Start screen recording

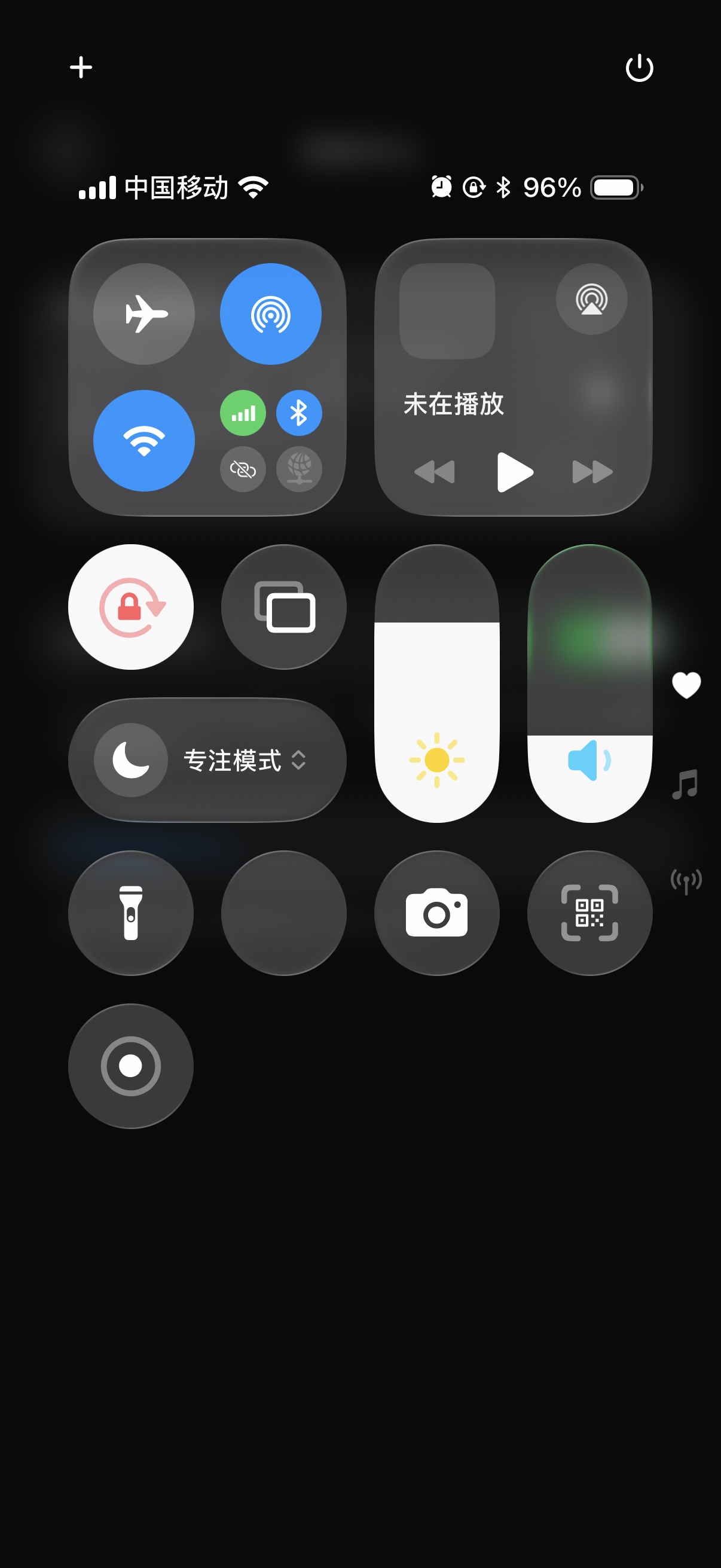[131, 1066]
